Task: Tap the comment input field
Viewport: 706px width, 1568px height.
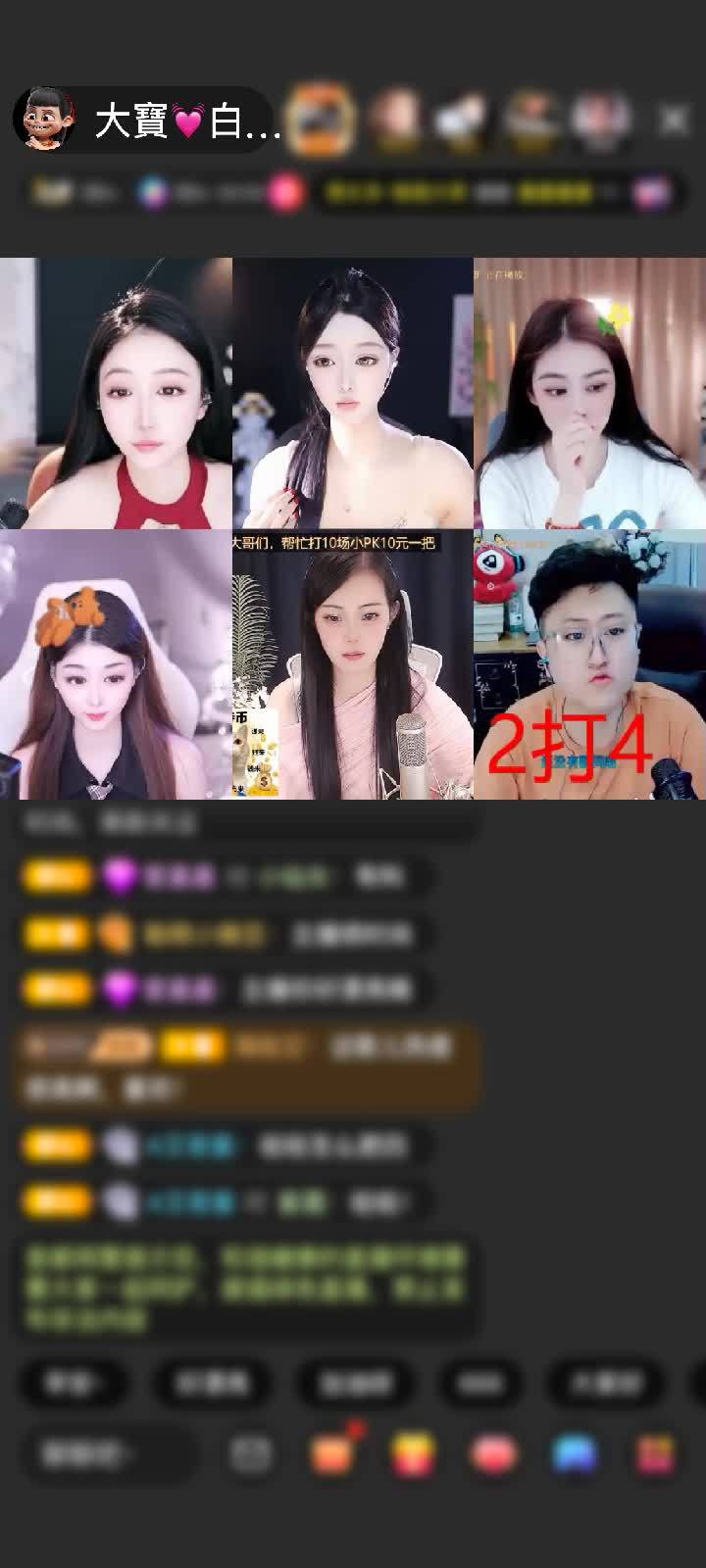Action: point(108,1454)
